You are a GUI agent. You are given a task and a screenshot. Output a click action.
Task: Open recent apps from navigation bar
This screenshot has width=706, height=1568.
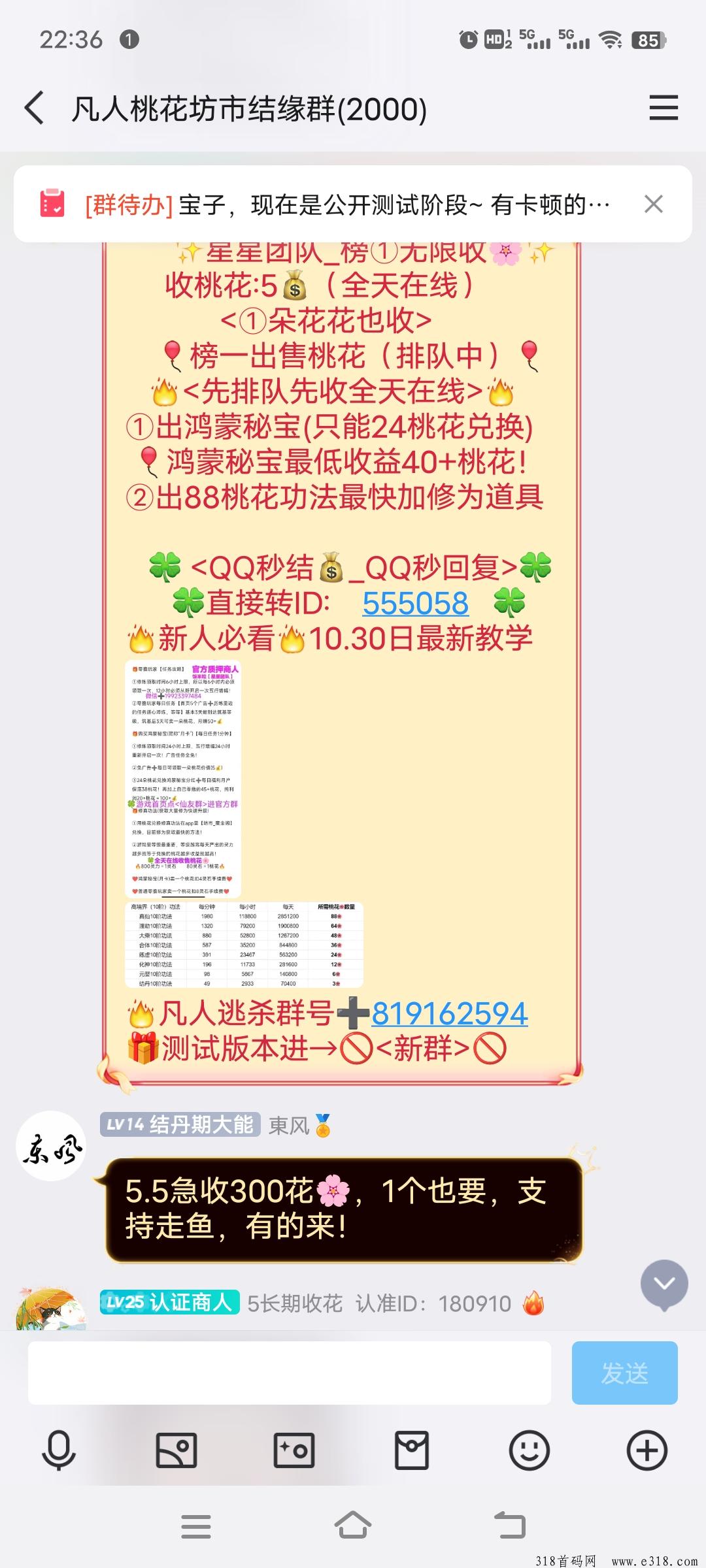point(195,1526)
